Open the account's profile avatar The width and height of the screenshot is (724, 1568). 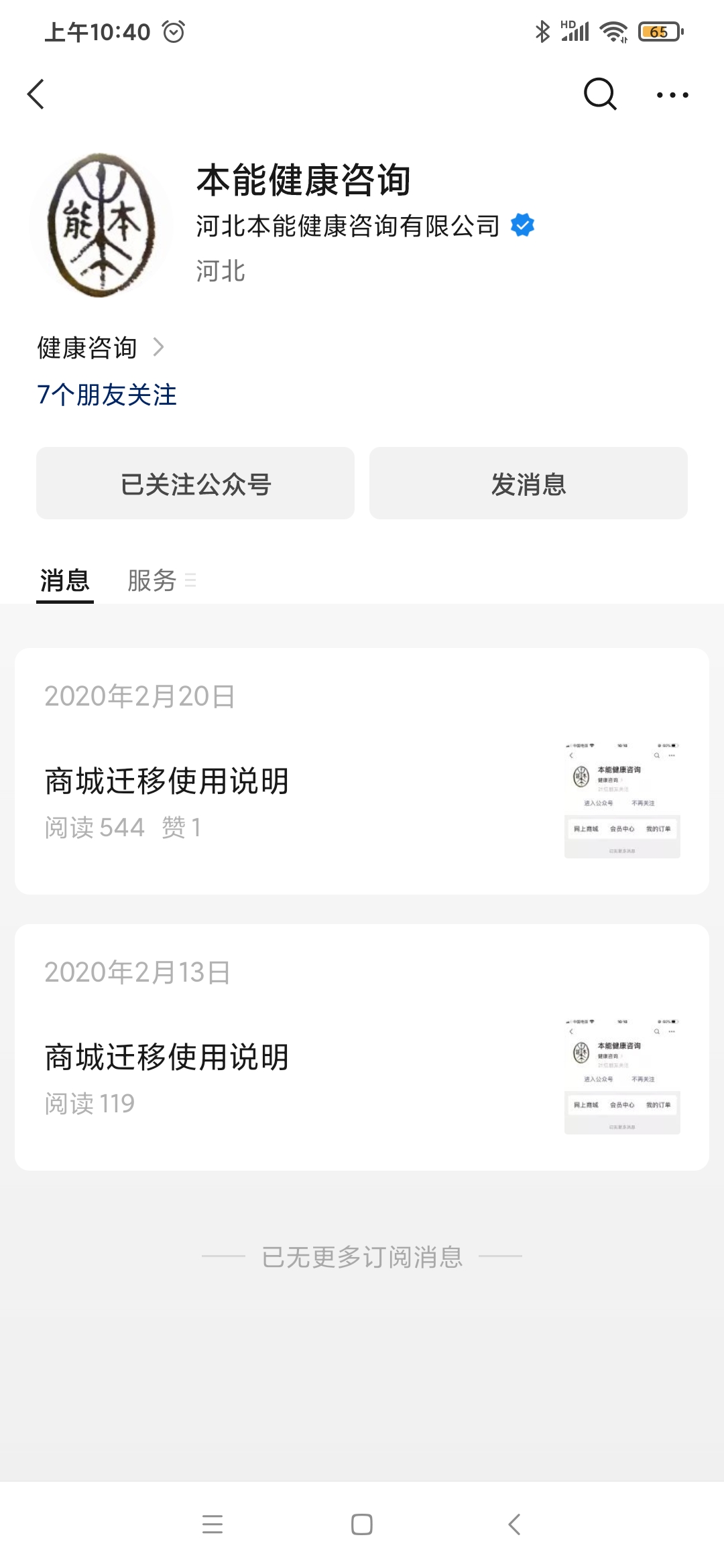101,225
